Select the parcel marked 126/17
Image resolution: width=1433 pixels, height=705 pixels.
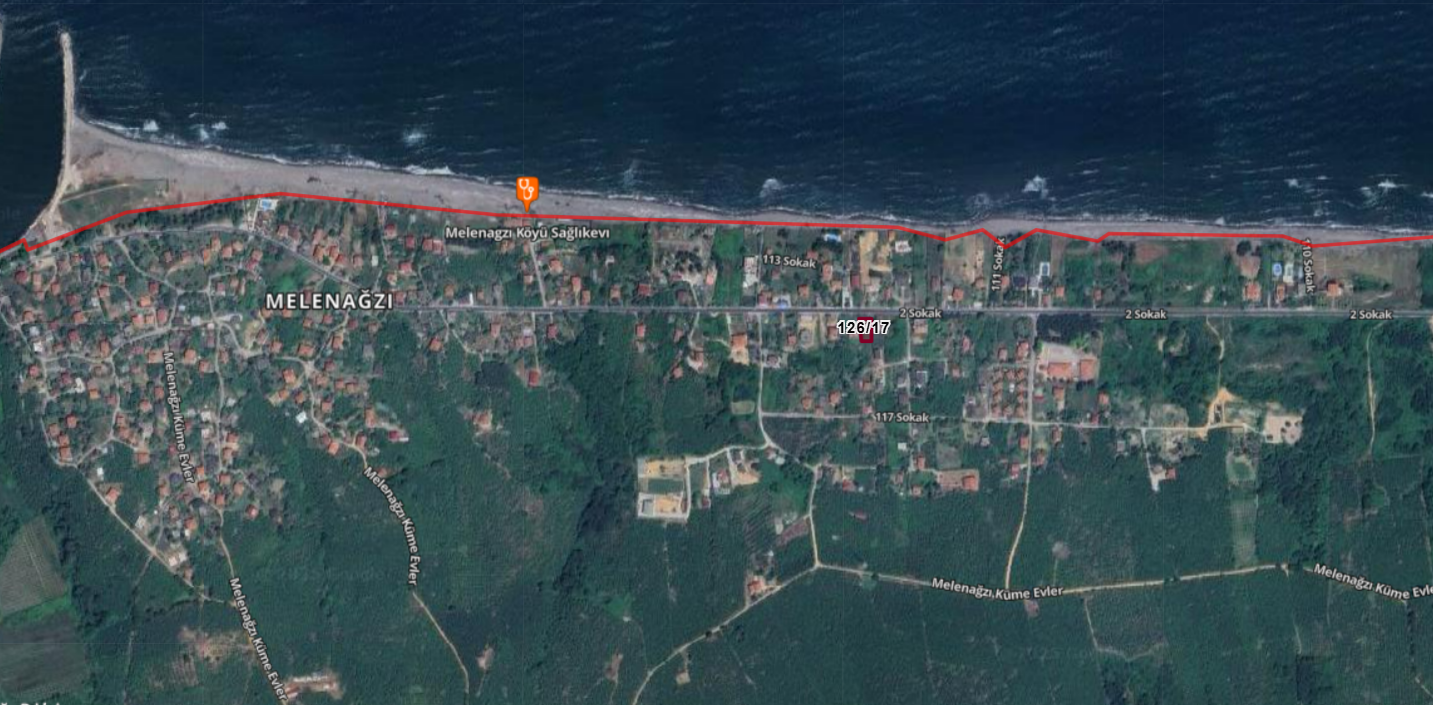click(x=866, y=333)
